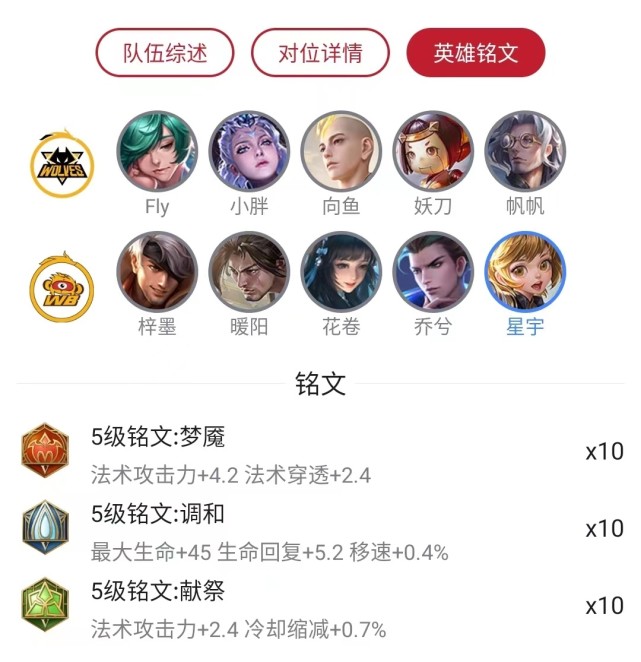Select player 小胖's hero avatar

tap(249, 151)
